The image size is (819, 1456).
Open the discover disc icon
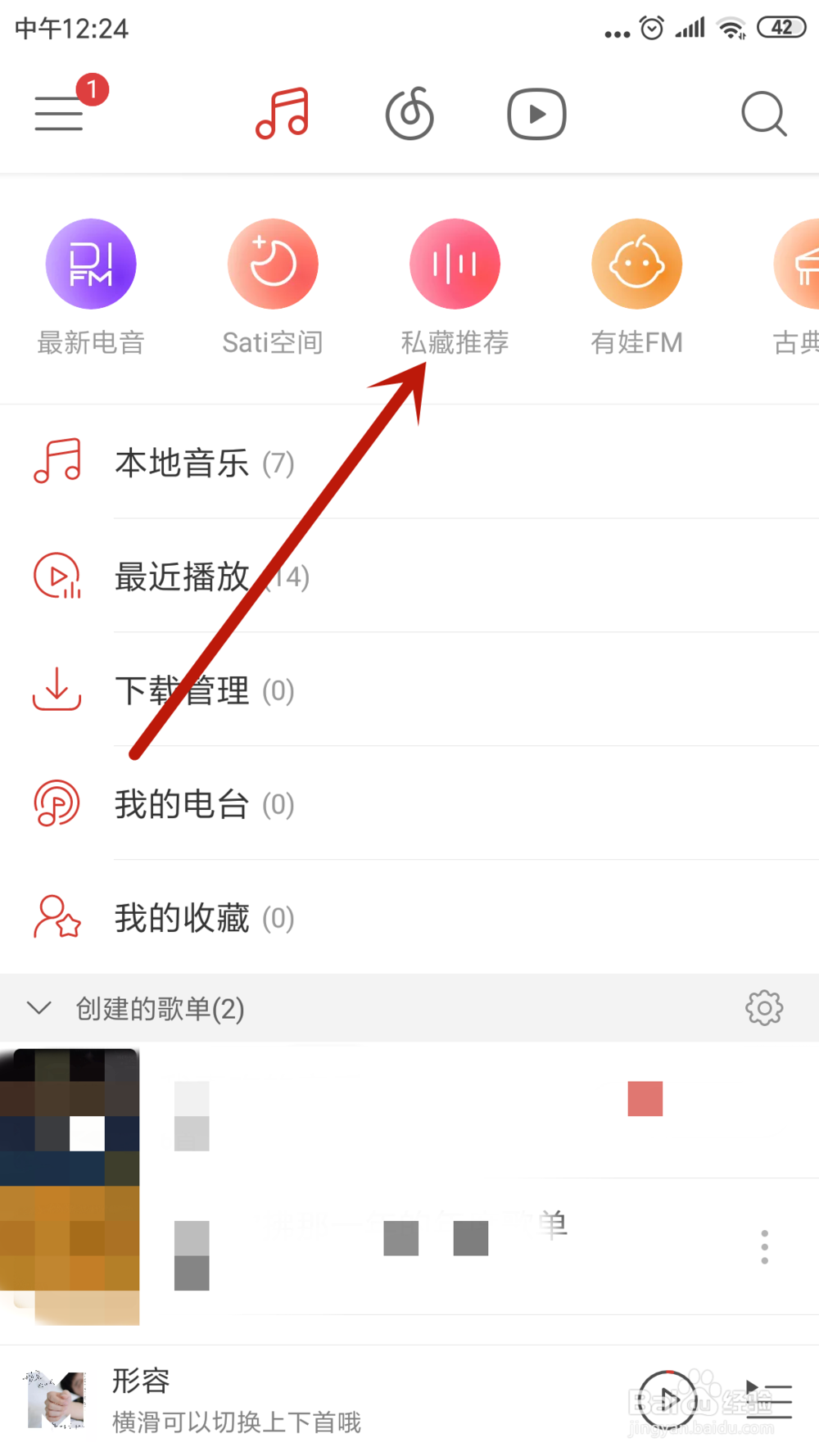point(409,113)
